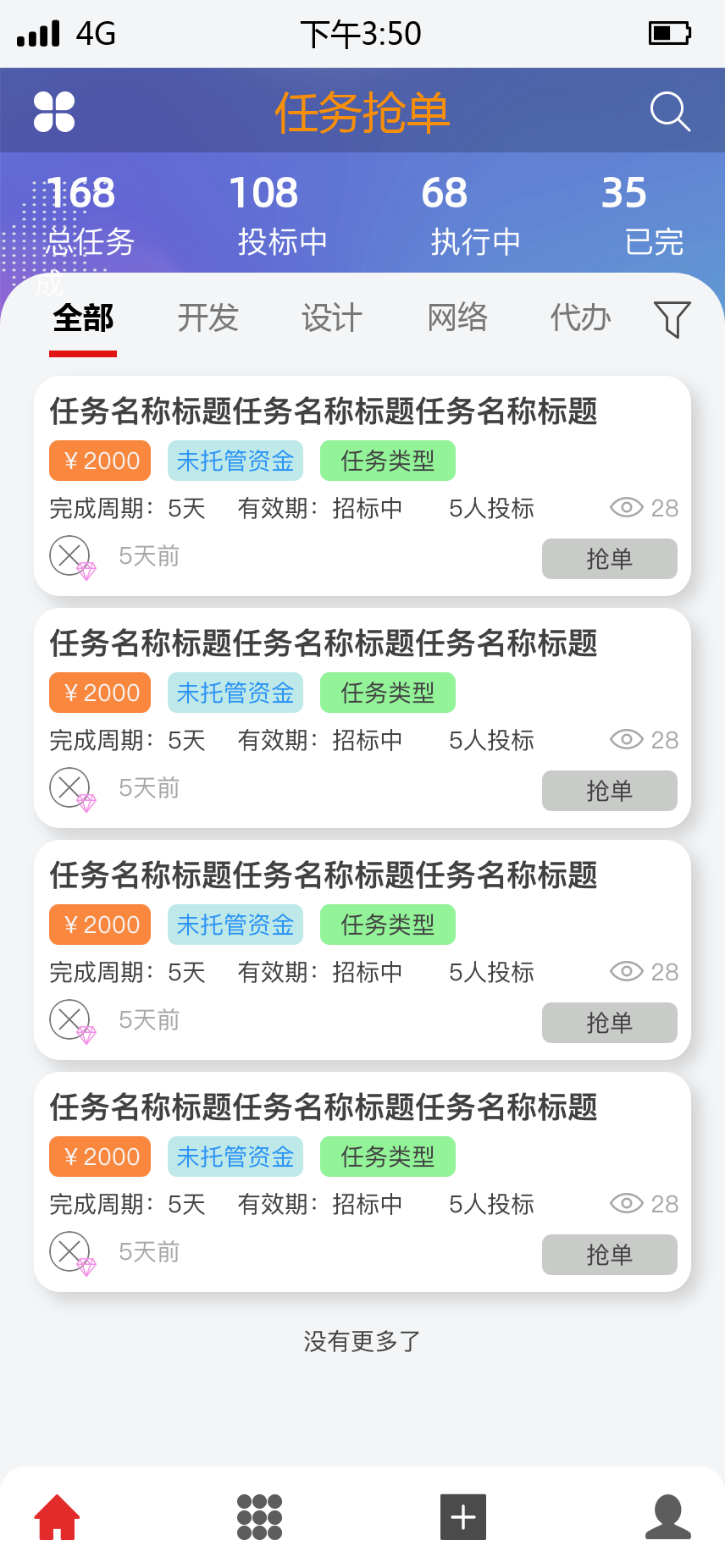
Task: Go to the home tab in the bottom bar
Action: coord(57,1517)
